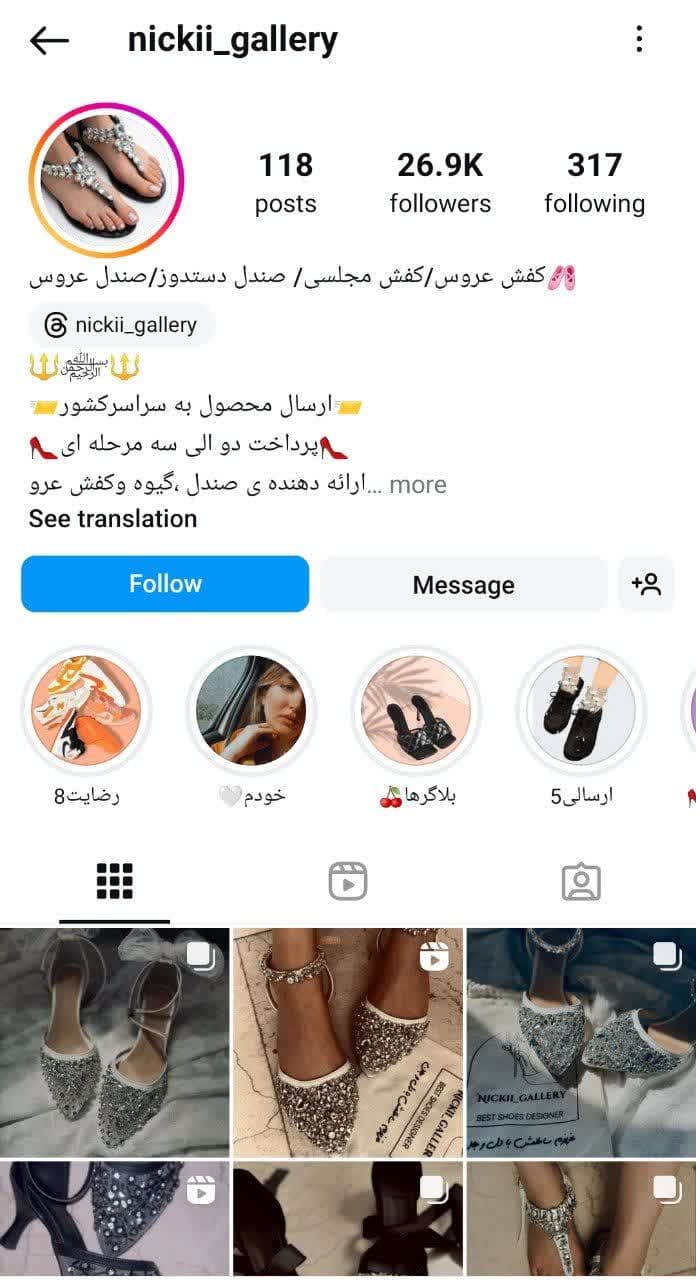The image size is (696, 1280).
Task: Follow nickii_gallery
Action: coord(165,584)
